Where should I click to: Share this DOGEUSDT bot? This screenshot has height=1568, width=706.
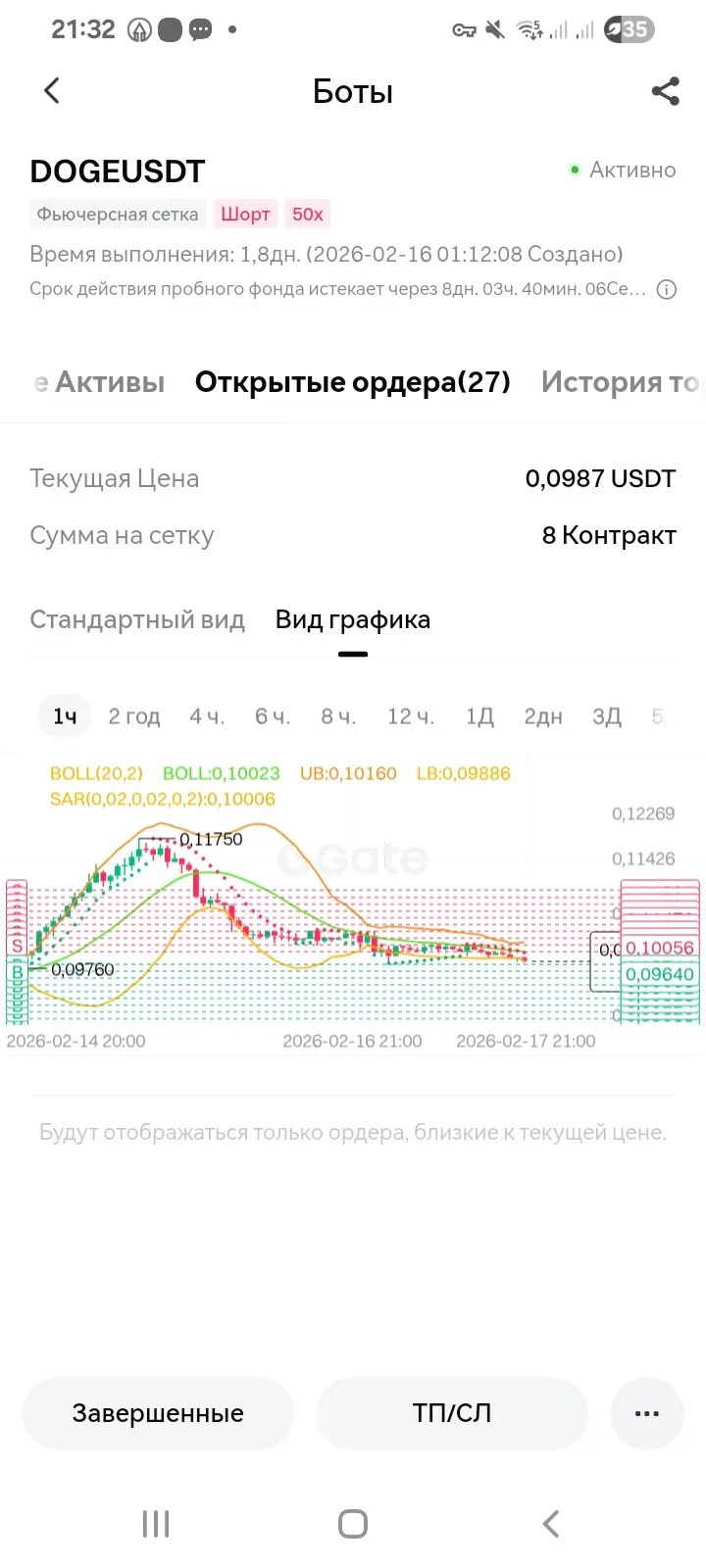665,91
